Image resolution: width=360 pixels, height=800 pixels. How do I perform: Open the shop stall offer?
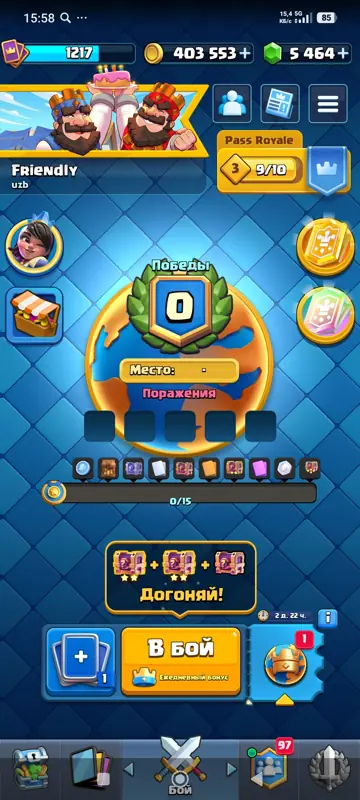34,315
